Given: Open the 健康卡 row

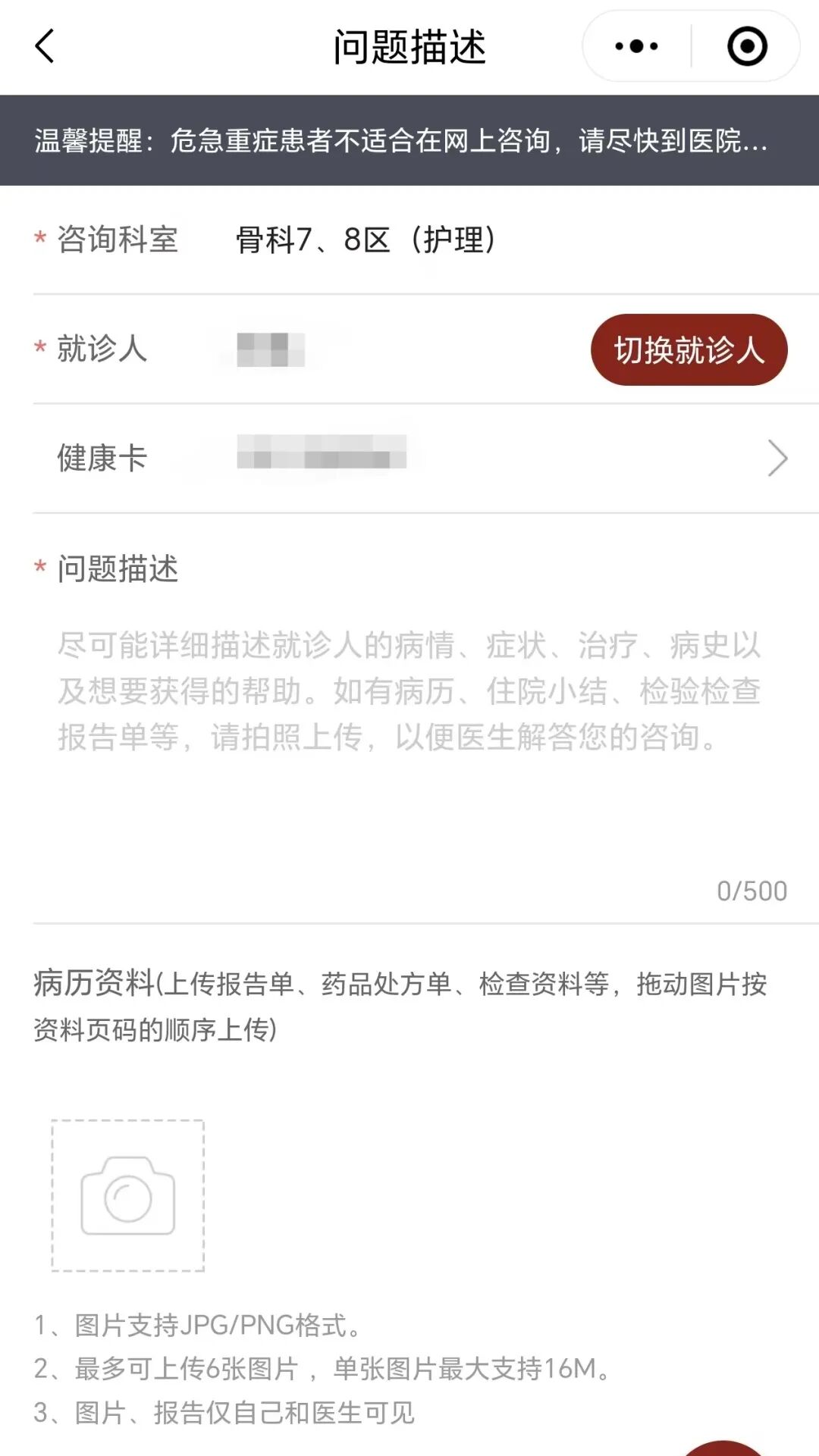Looking at the screenshot, I should pyautogui.click(x=425, y=459).
